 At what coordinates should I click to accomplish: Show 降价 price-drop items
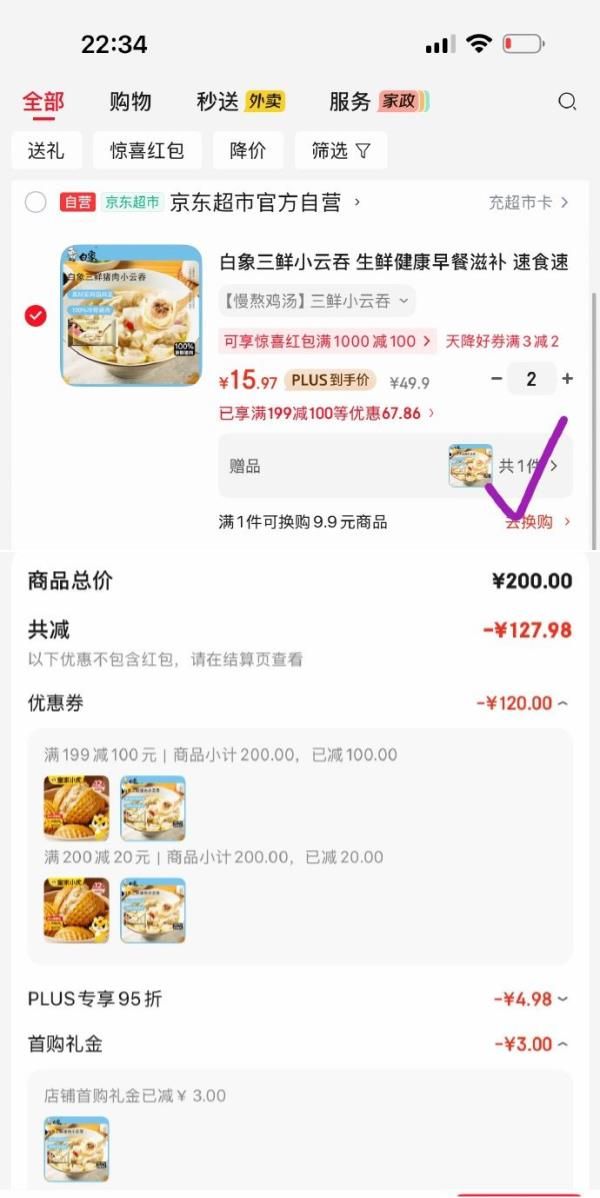pos(247,150)
